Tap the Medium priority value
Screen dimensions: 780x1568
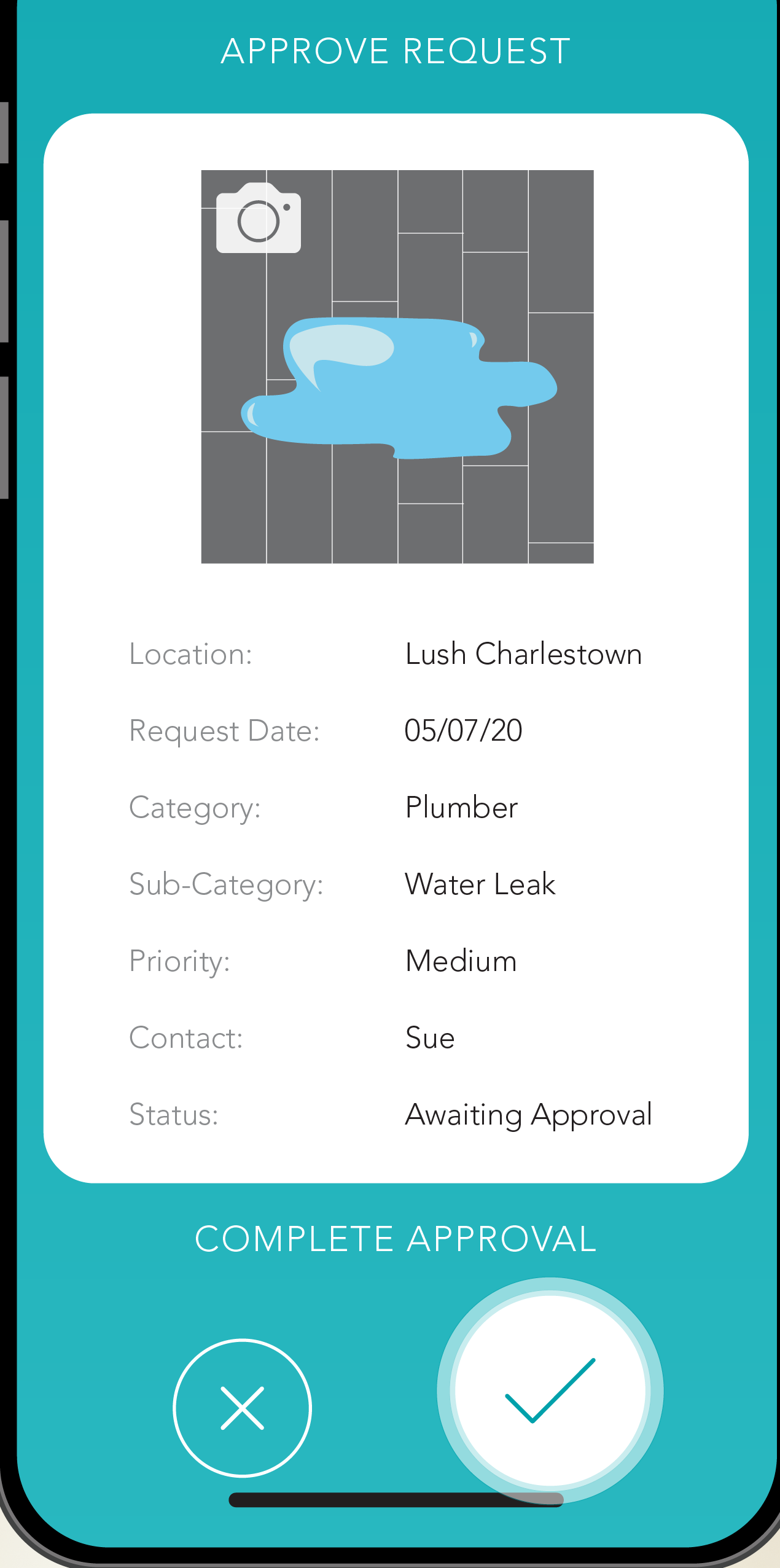(x=461, y=961)
